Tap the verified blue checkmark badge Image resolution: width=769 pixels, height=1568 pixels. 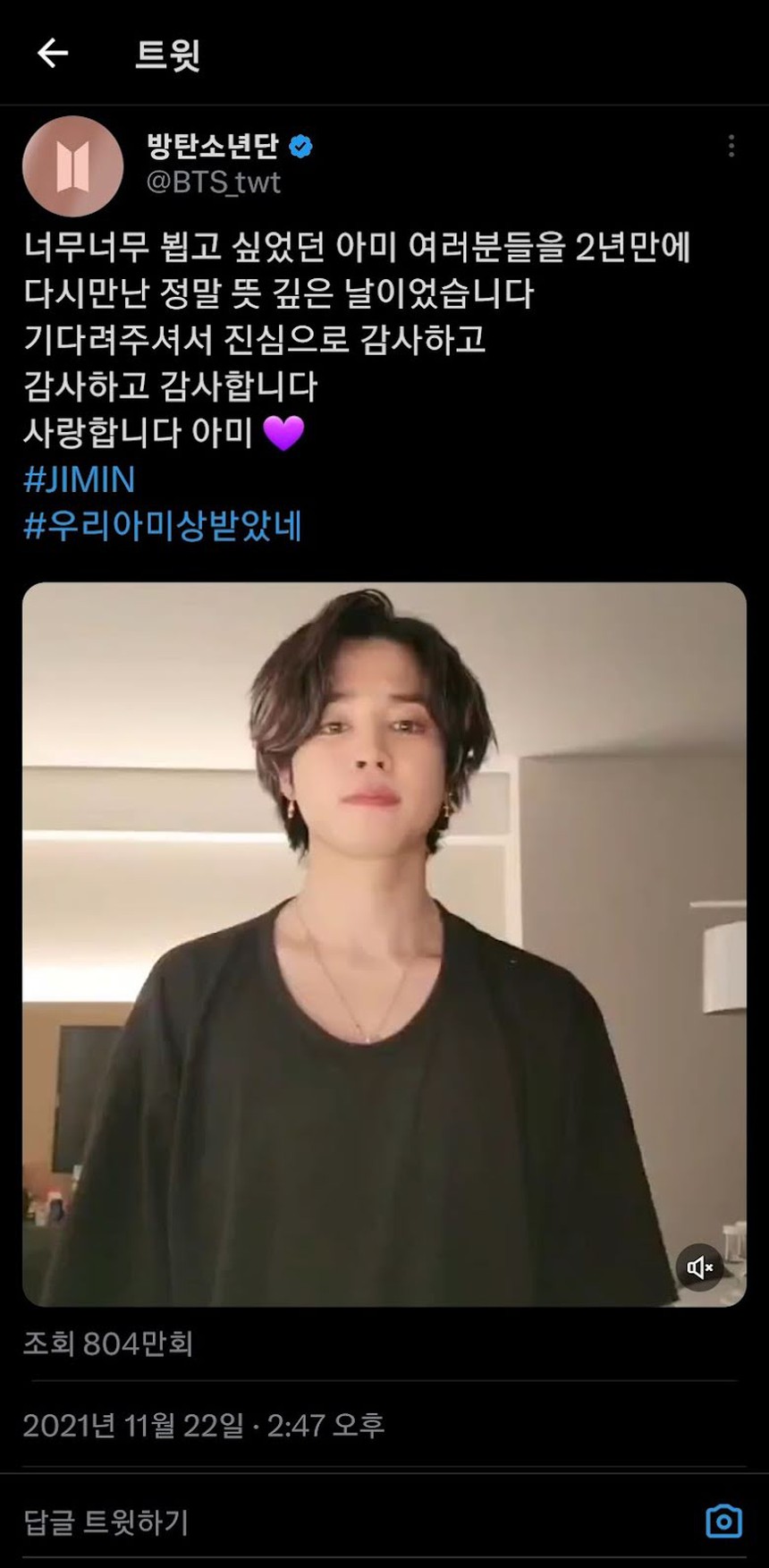(x=302, y=143)
